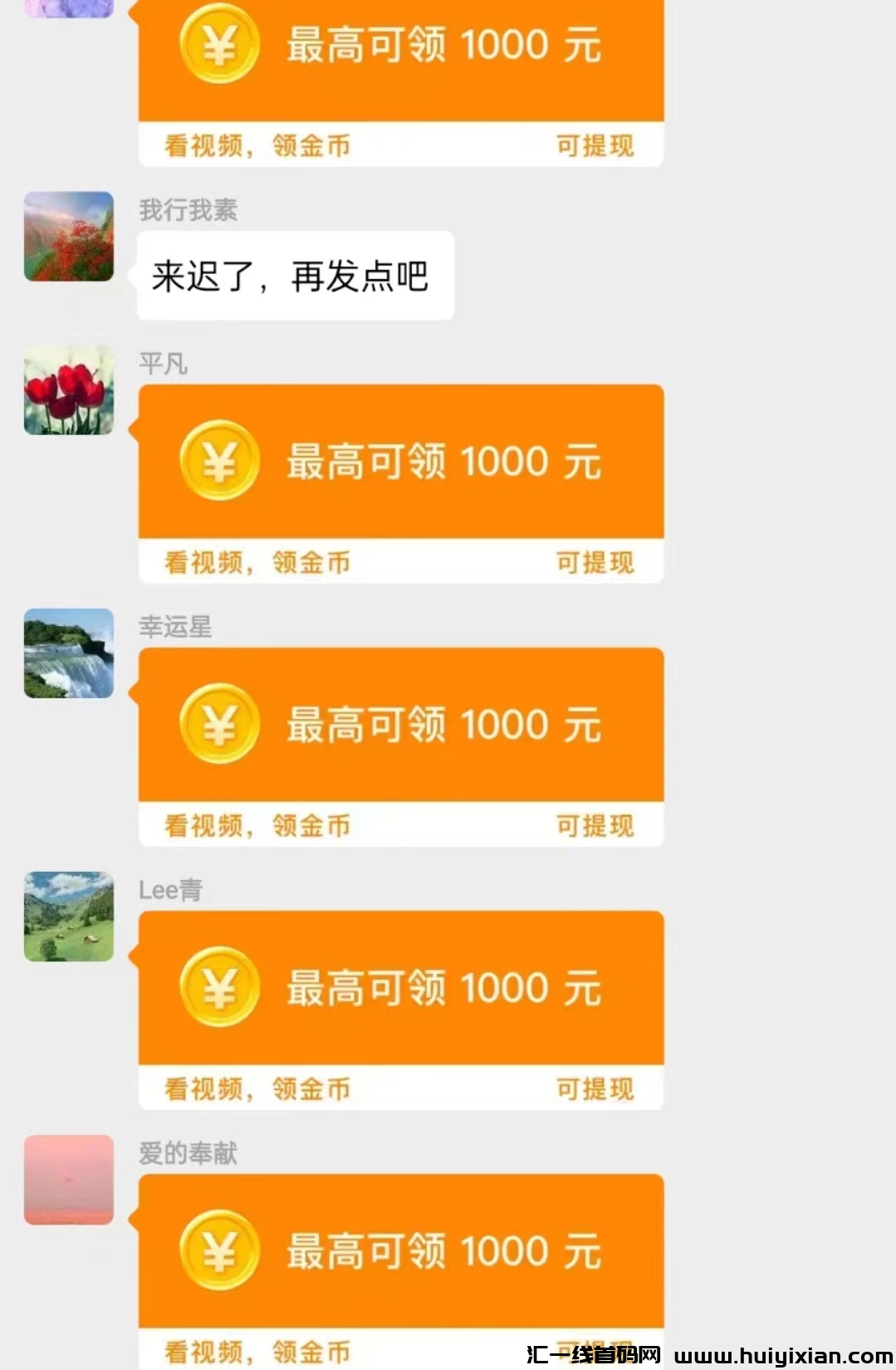Open 爱的奉献's pink avatar
The width and height of the screenshot is (896, 1370).
pos(69,1180)
